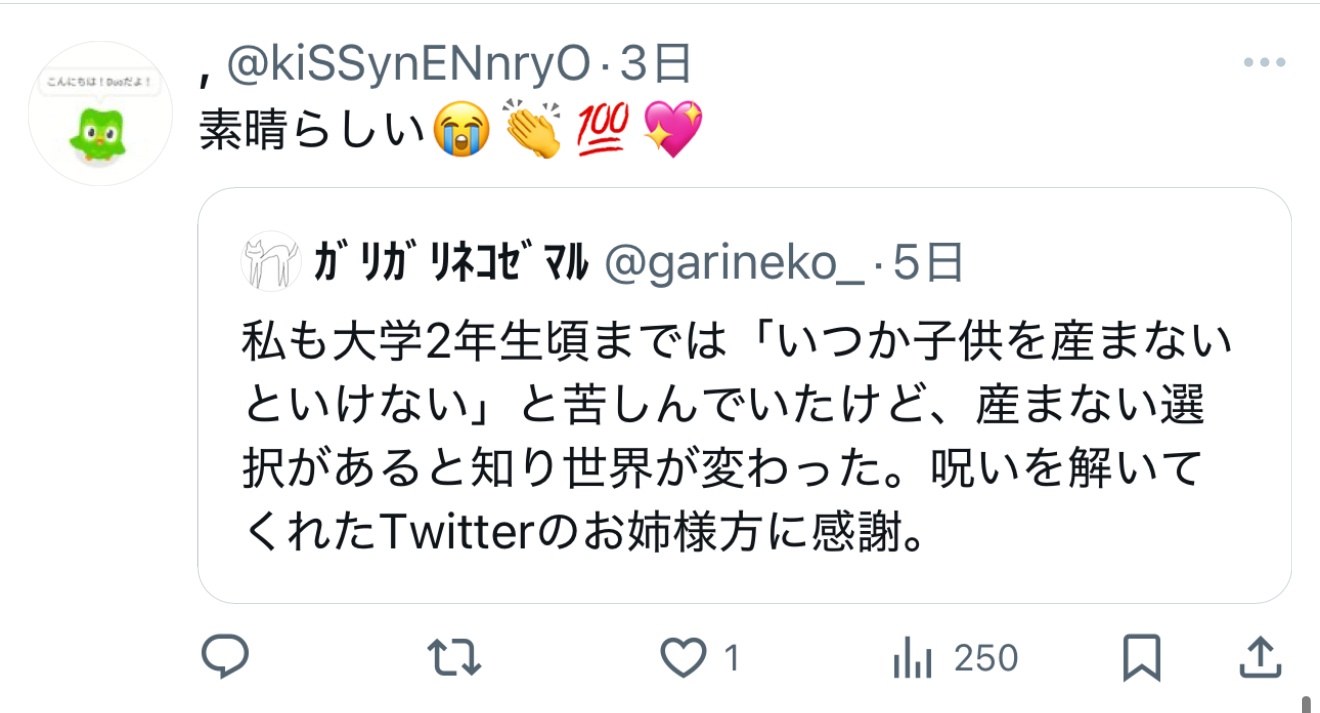Image resolution: width=1320 pixels, height=713 pixels.
Task: Repost the 素晴らしい tweet
Action: pyautogui.click(x=454, y=659)
